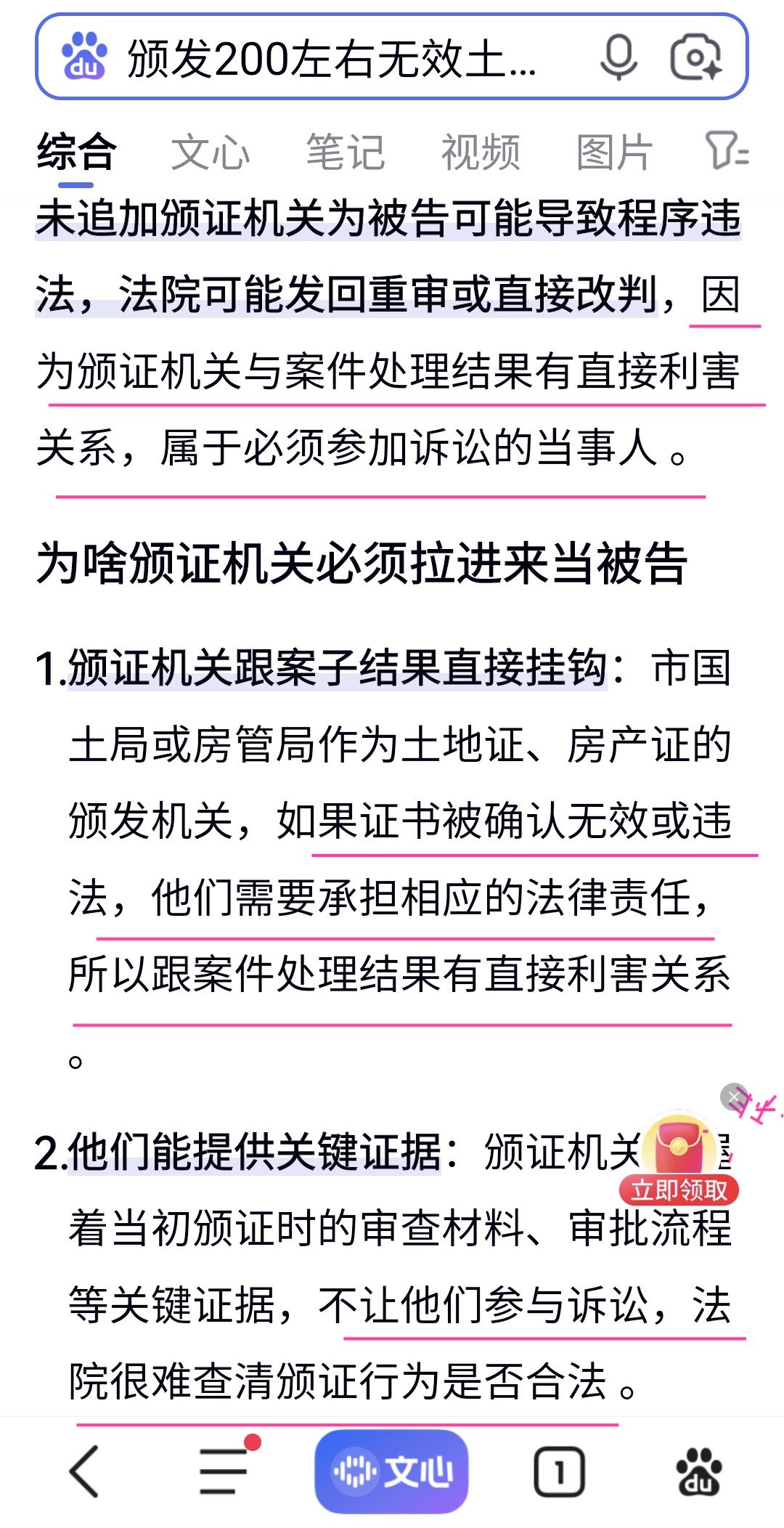Open the 文心 assistant button
The height and width of the screenshot is (1528, 784).
391,1471
